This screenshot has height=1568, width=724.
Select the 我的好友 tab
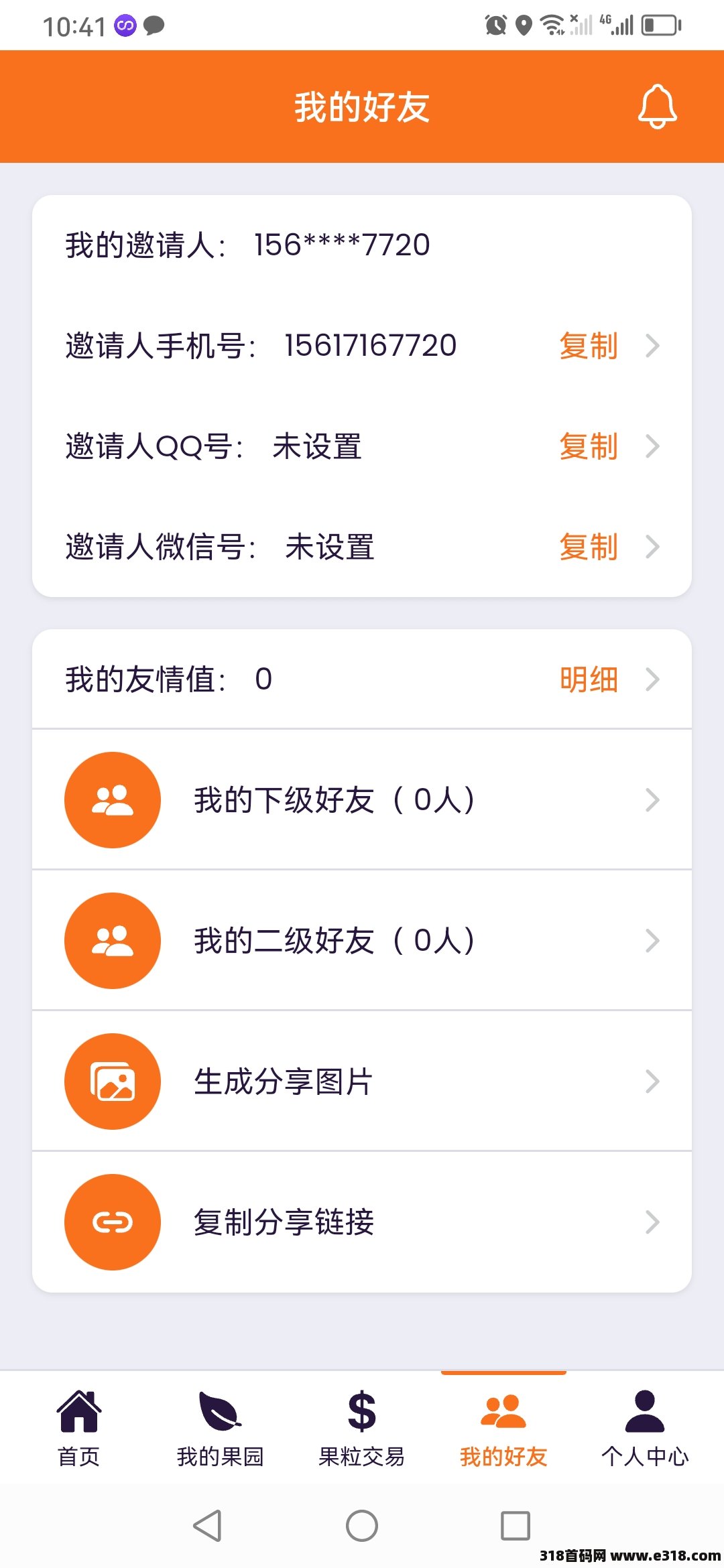(503, 1428)
